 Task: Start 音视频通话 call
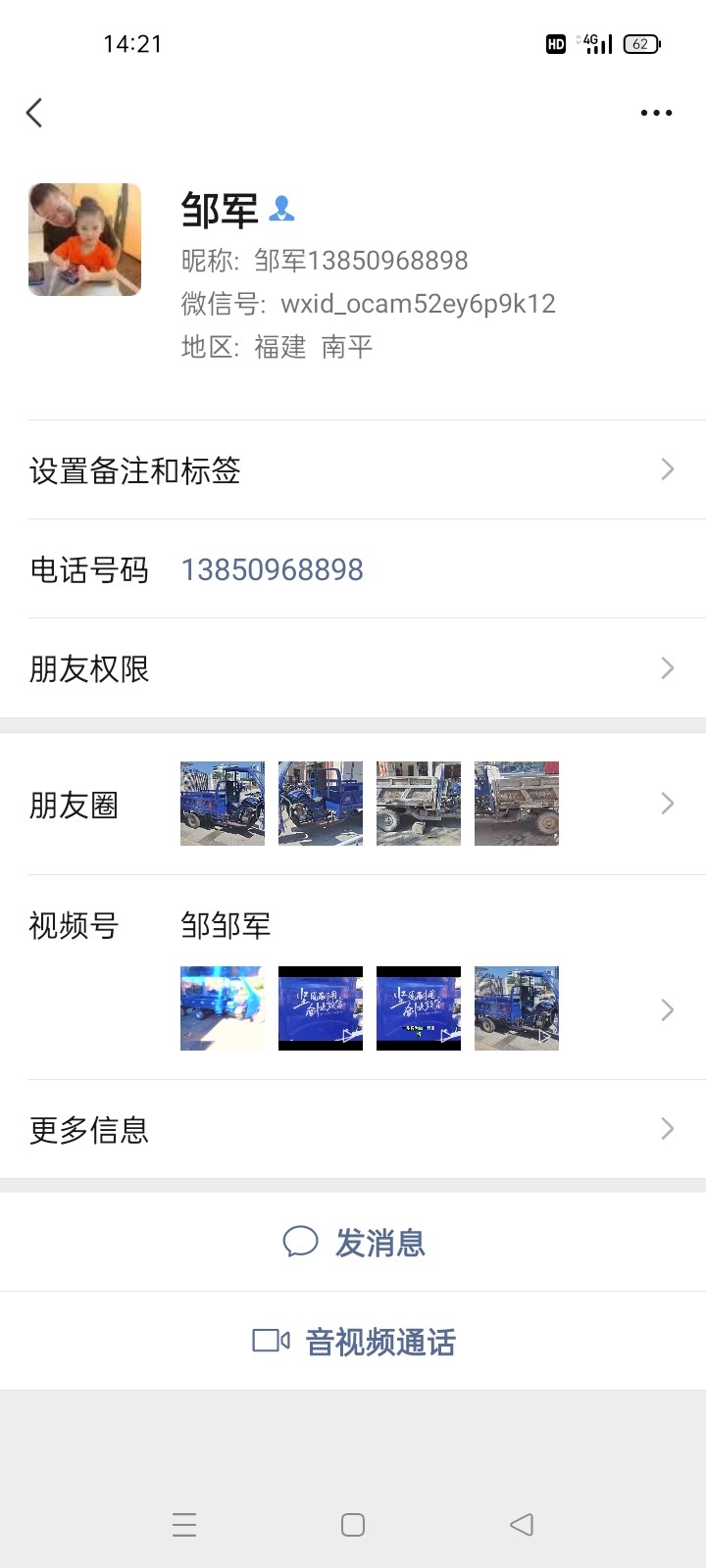click(354, 1342)
